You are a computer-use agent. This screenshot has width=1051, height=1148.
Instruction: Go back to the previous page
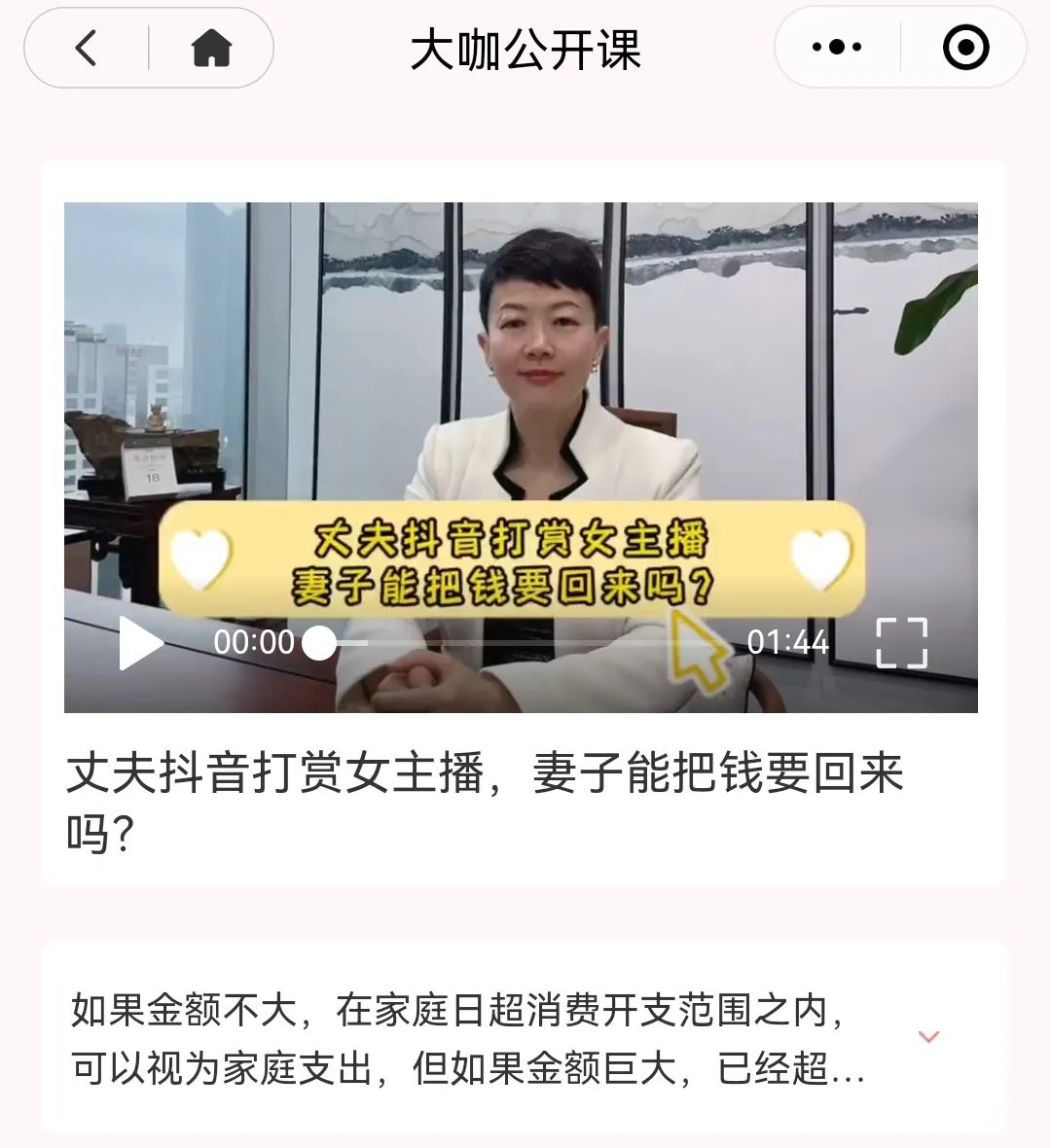point(87,48)
